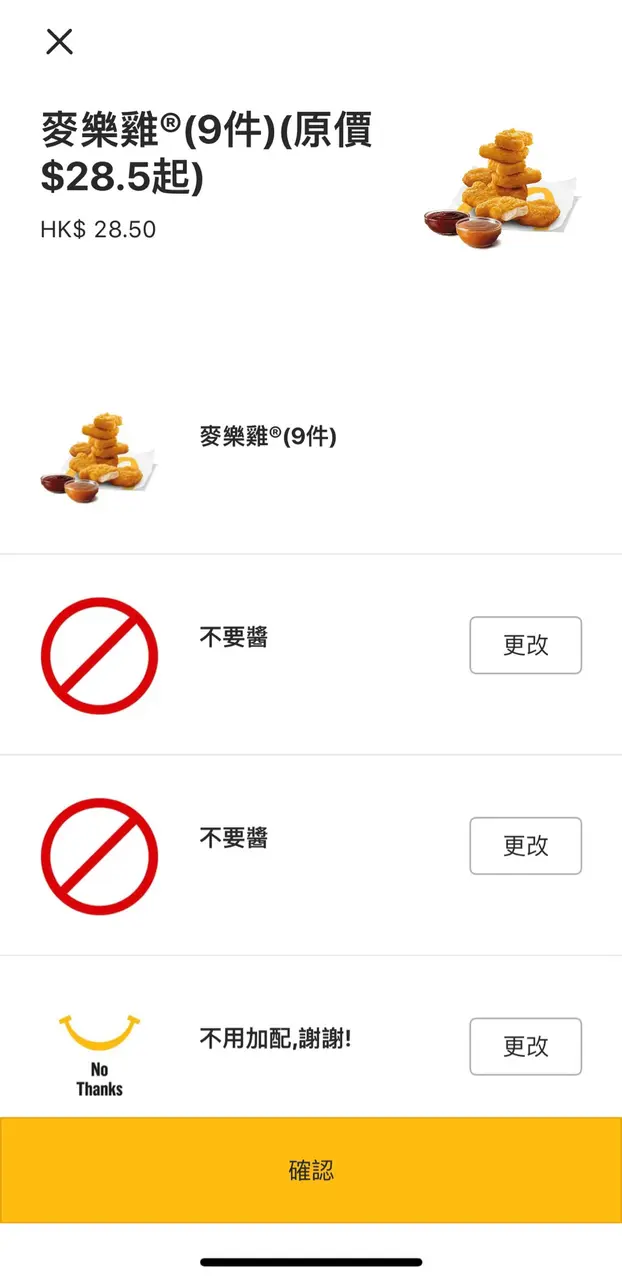Change the first 不要醬 sauce selection
Image resolution: width=622 pixels, height=1280 pixels.
click(x=525, y=645)
